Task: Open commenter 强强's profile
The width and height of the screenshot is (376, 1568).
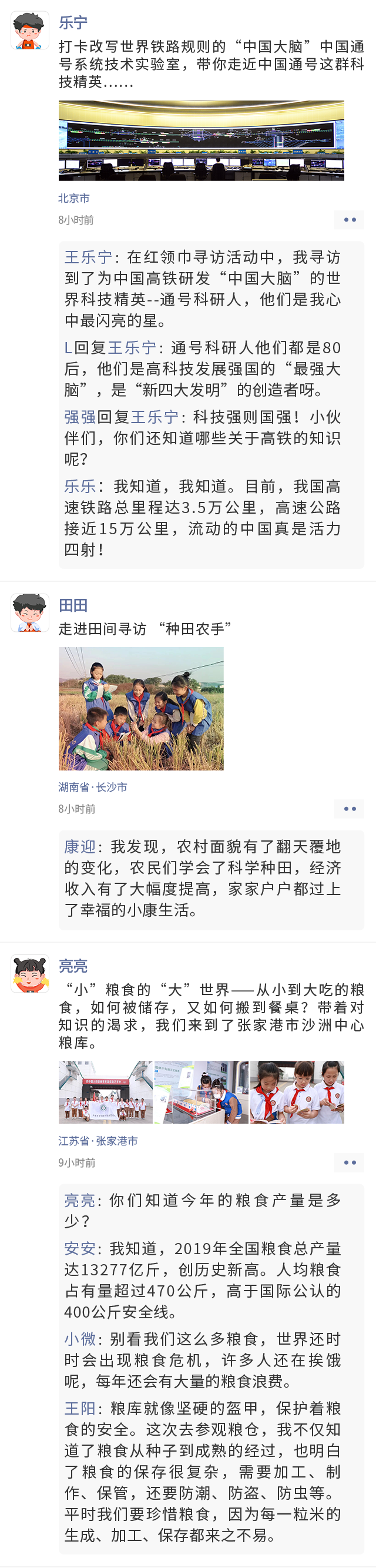Action: (80, 417)
